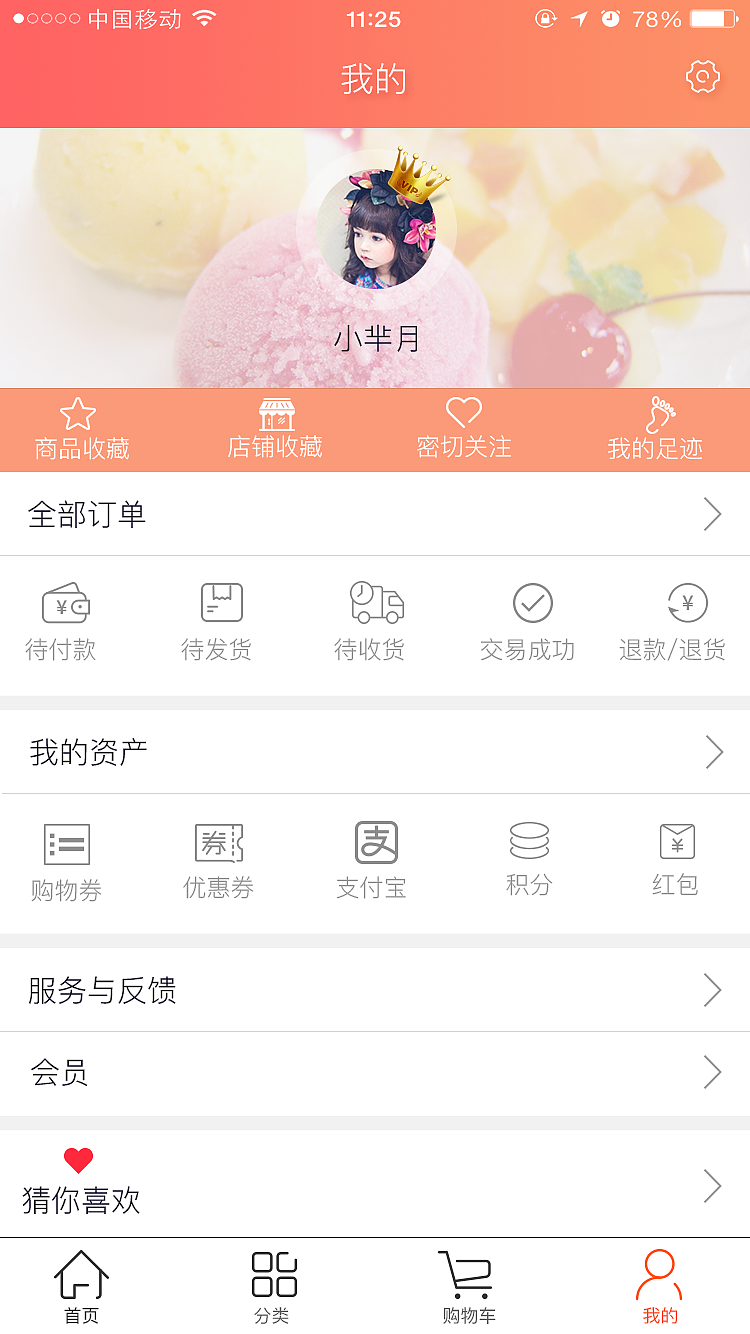Image resolution: width=750 pixels, height=1334 pixels.
Task: Open the 全部订单 row
Action: pos(375,514)
